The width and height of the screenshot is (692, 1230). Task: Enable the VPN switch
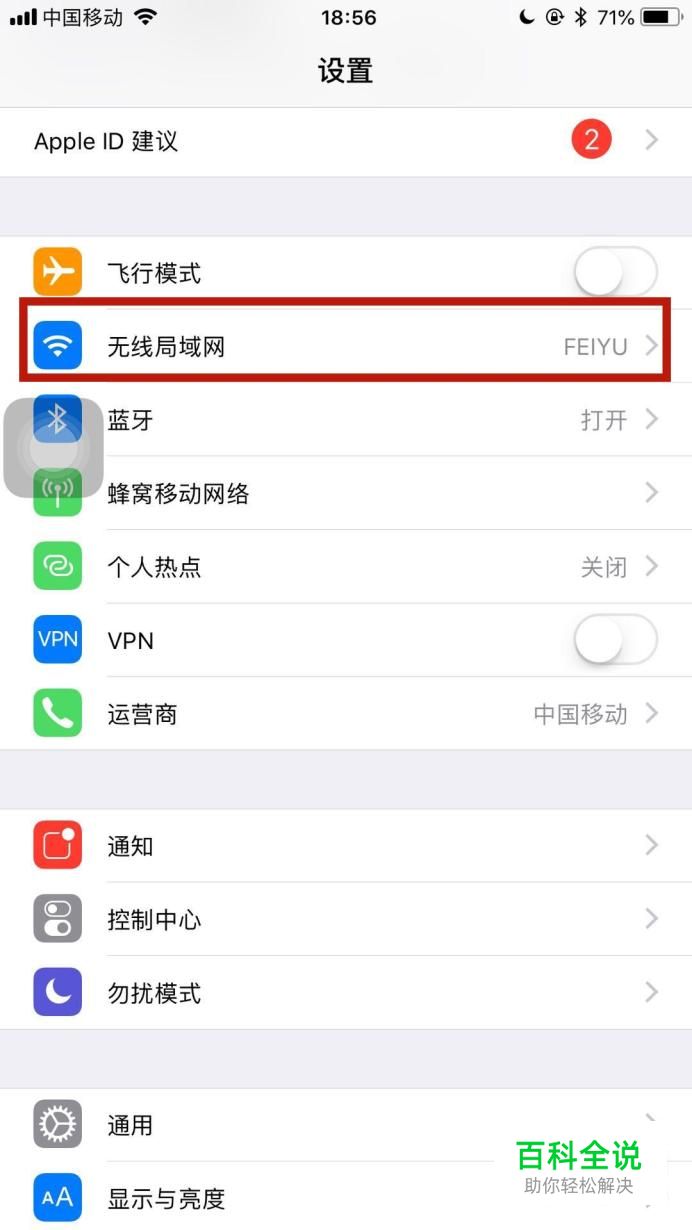pyautogui.click(x=615, y=640)
